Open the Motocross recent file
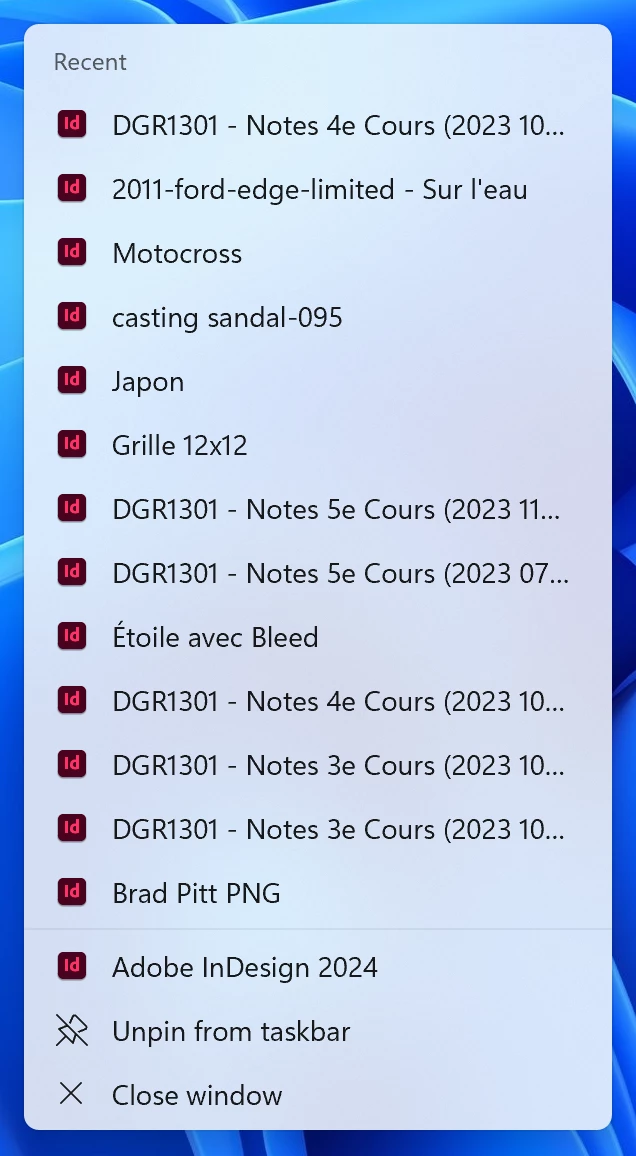The width and height of the screenshot is (636, 1156). click(x=177, y=254)
